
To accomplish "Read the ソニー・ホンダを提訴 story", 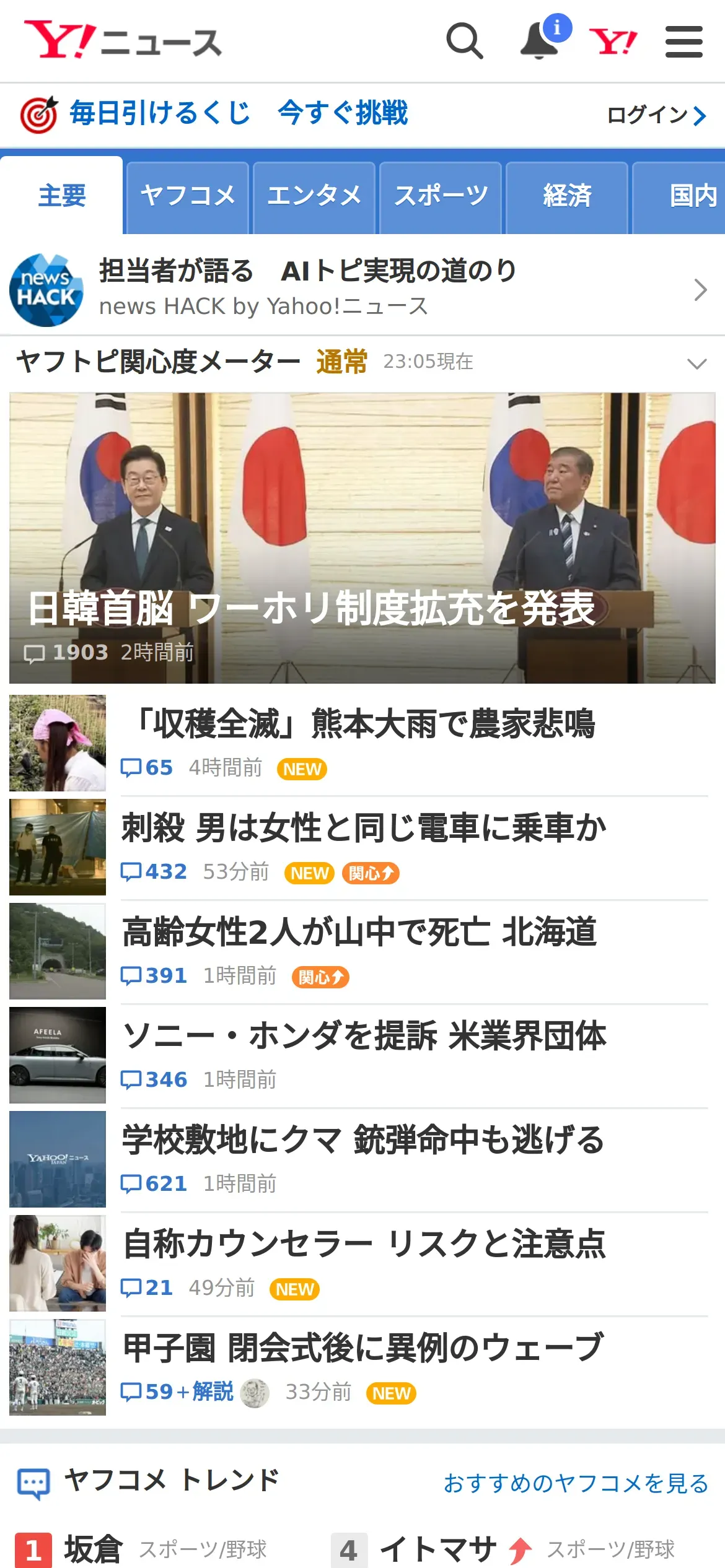I will point(364,1037).
